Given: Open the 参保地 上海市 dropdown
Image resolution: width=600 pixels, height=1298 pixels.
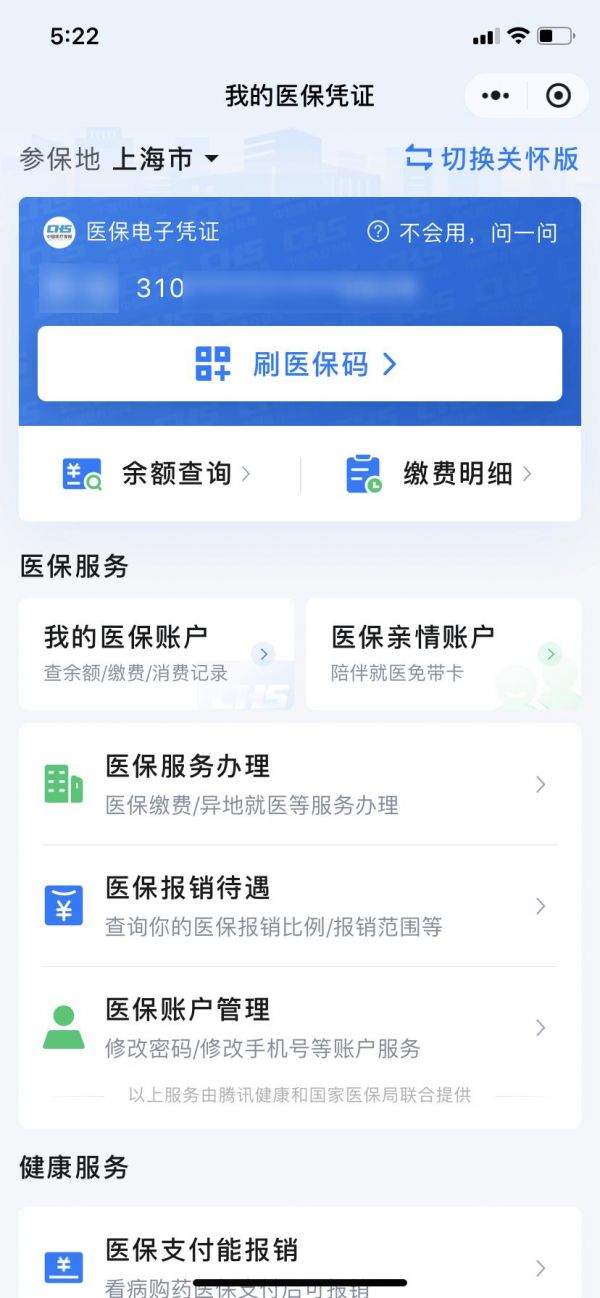Looking at the screenshot, I should click(165, 159).
